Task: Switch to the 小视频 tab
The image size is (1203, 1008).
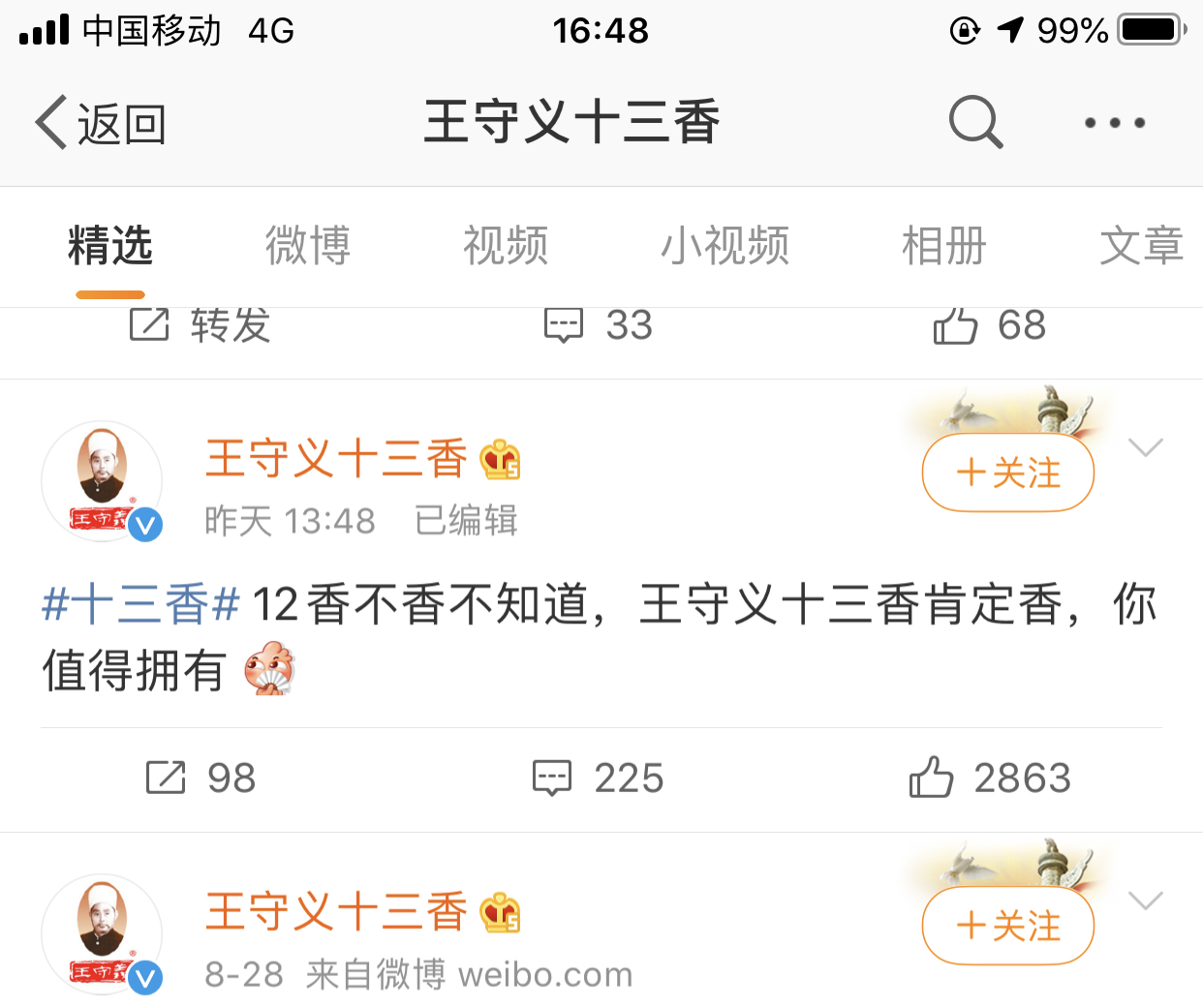Action: coord(725,246)
